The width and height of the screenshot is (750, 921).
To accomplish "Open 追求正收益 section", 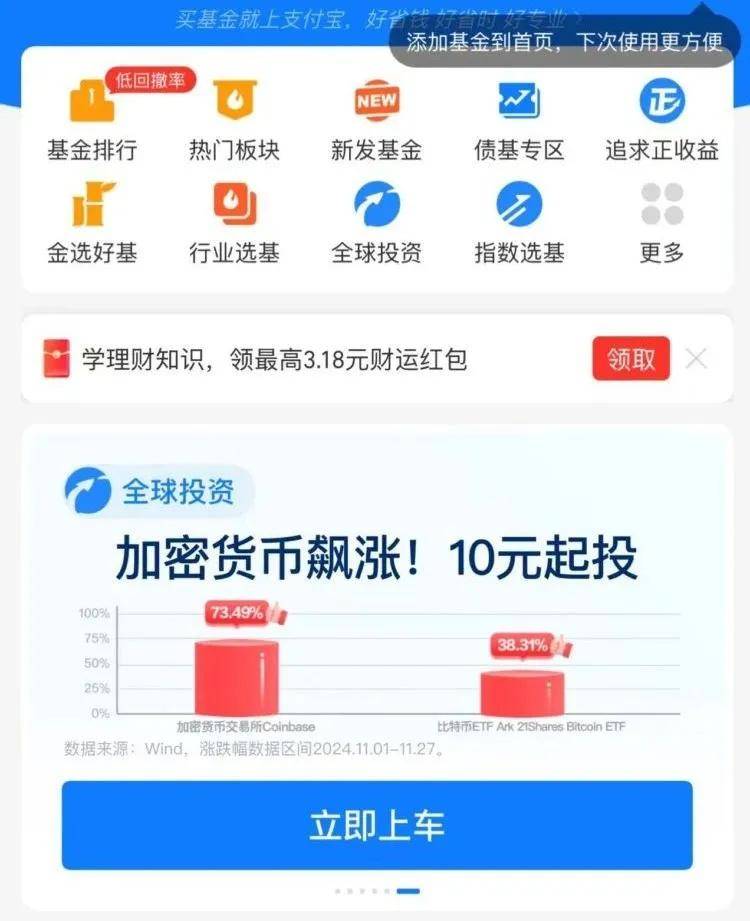I will pos(661,121).
